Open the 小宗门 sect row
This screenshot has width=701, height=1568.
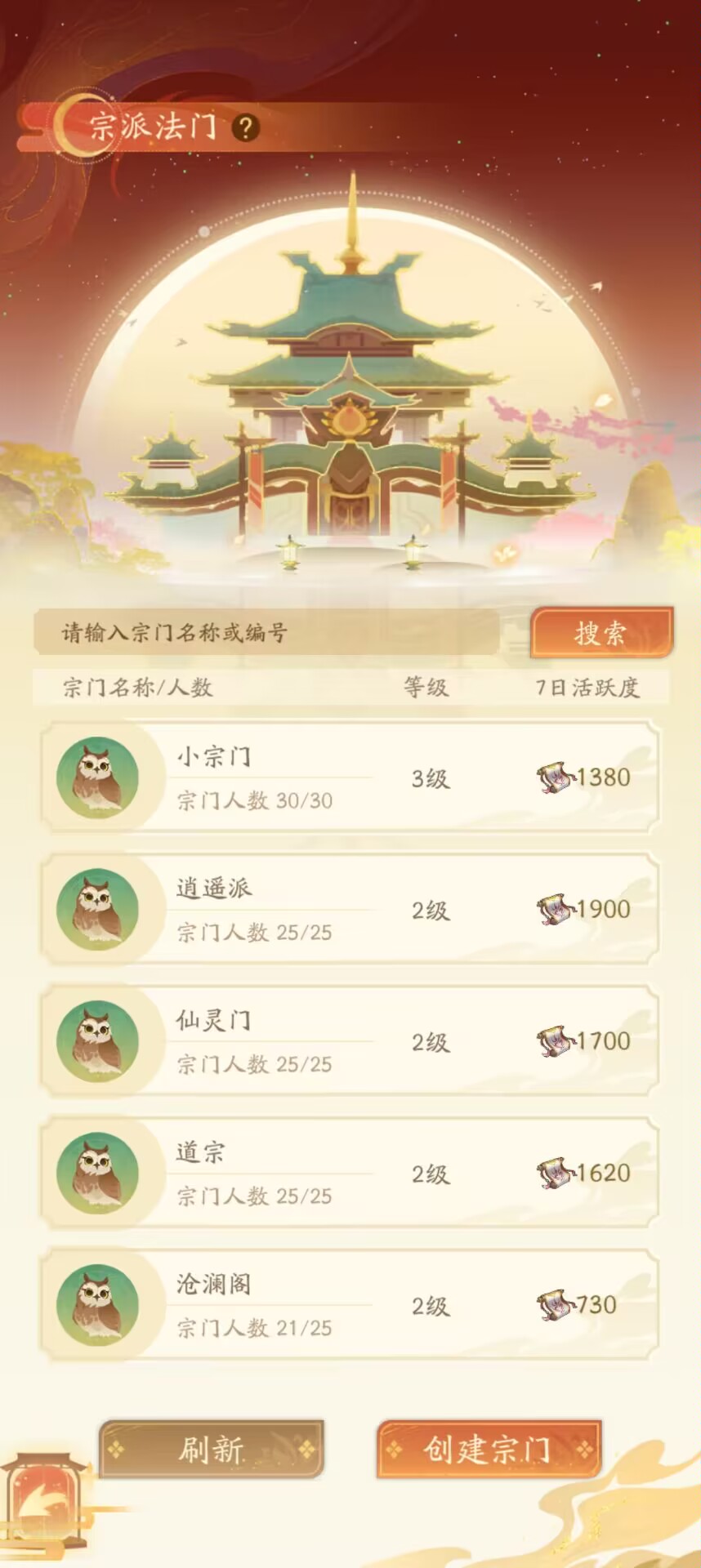coord(350,777)
